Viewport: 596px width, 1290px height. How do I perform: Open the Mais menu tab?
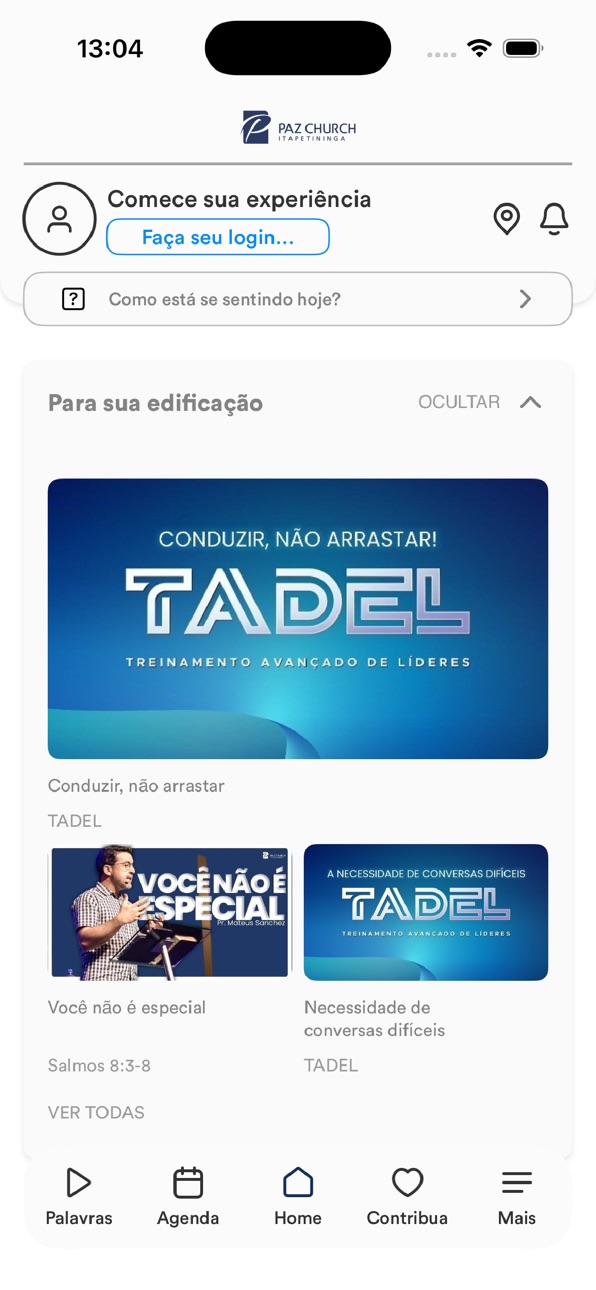(x=517, y=1197)
